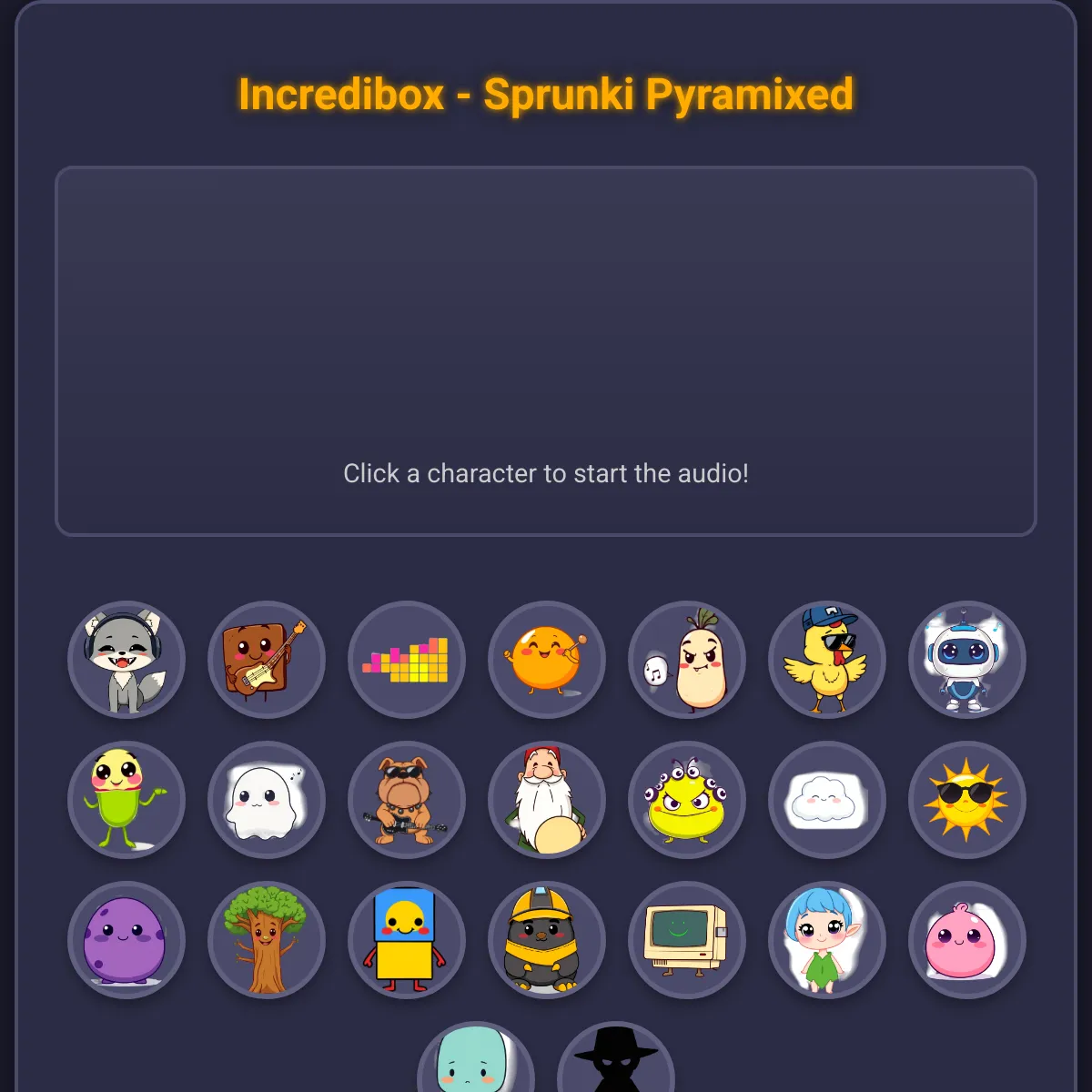
Task: Pick the bulldog playing guitar
Action: click(x=407, y=800)
